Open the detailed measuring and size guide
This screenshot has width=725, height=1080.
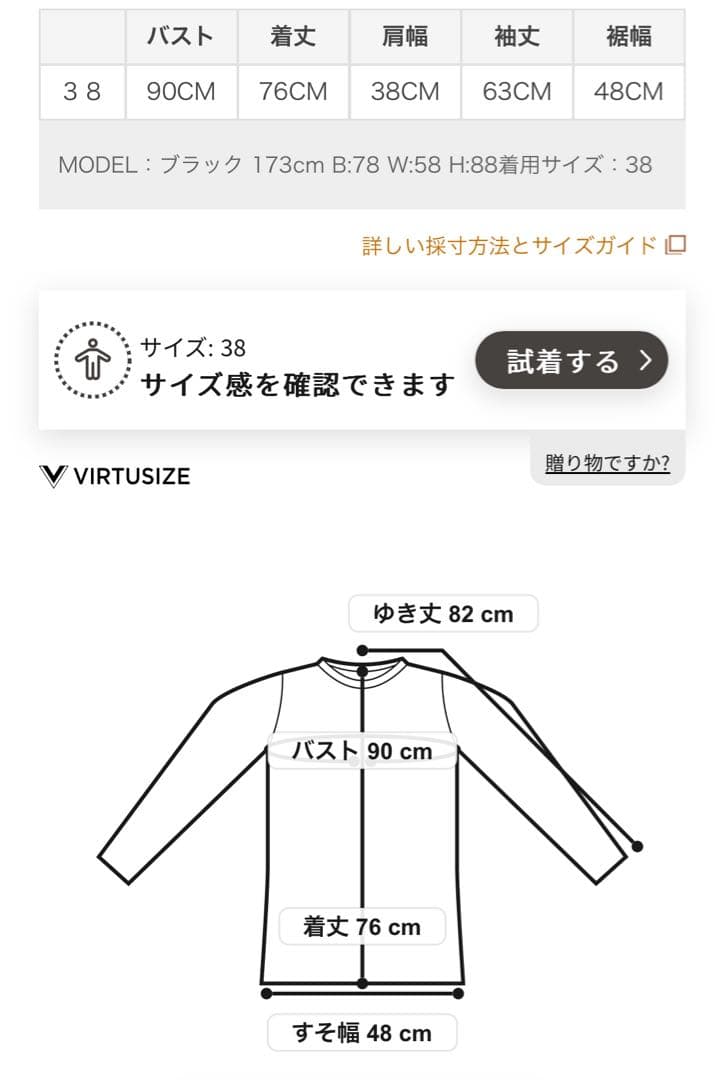pyautogui.click(x=522, y=245)
